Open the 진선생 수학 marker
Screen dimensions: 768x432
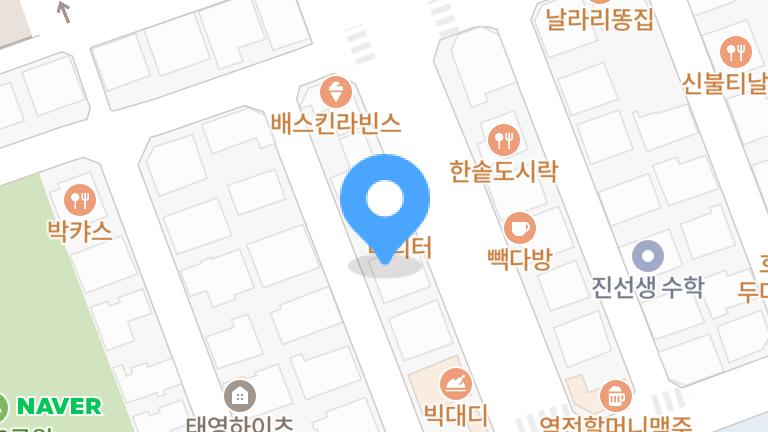click(x=648, y=256)
